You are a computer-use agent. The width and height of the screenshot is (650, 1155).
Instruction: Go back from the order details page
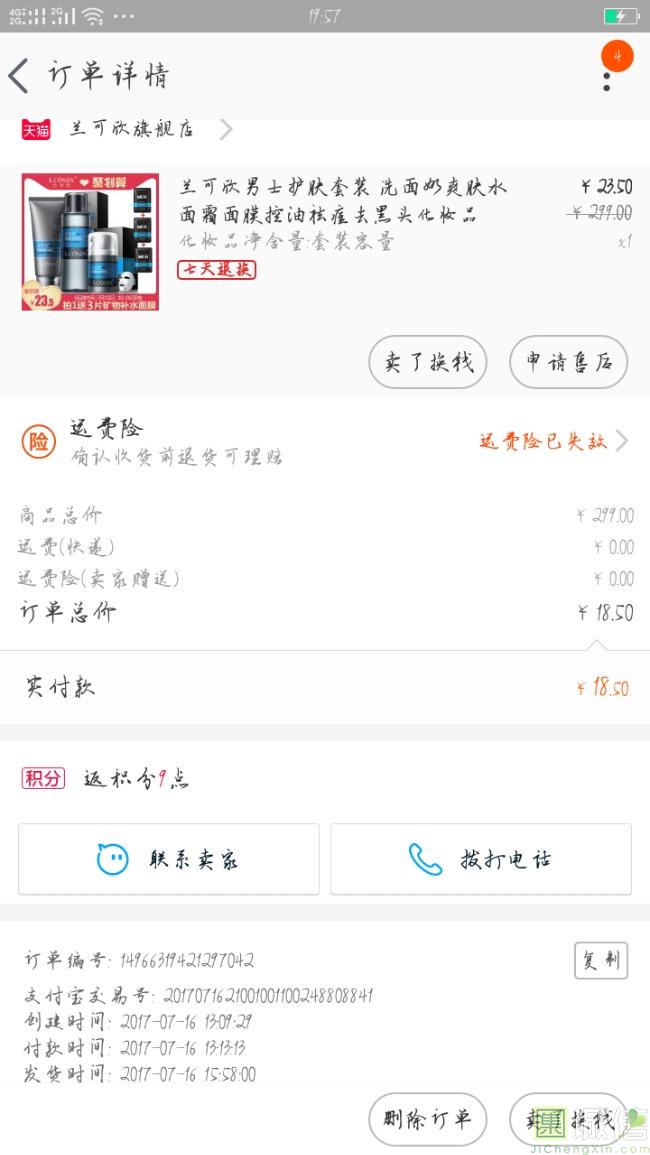click(20, 76)
